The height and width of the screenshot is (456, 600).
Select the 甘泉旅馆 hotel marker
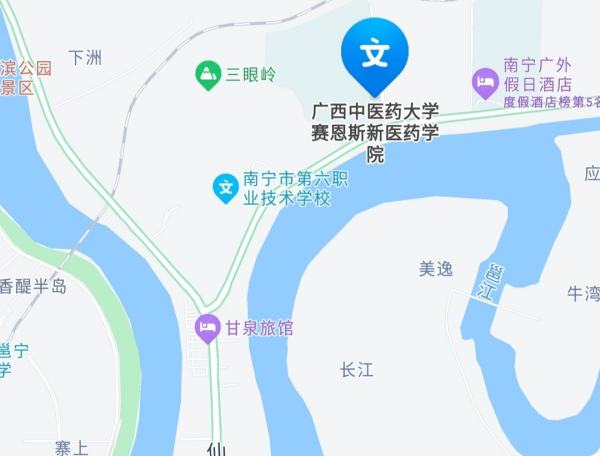point(207,328)
